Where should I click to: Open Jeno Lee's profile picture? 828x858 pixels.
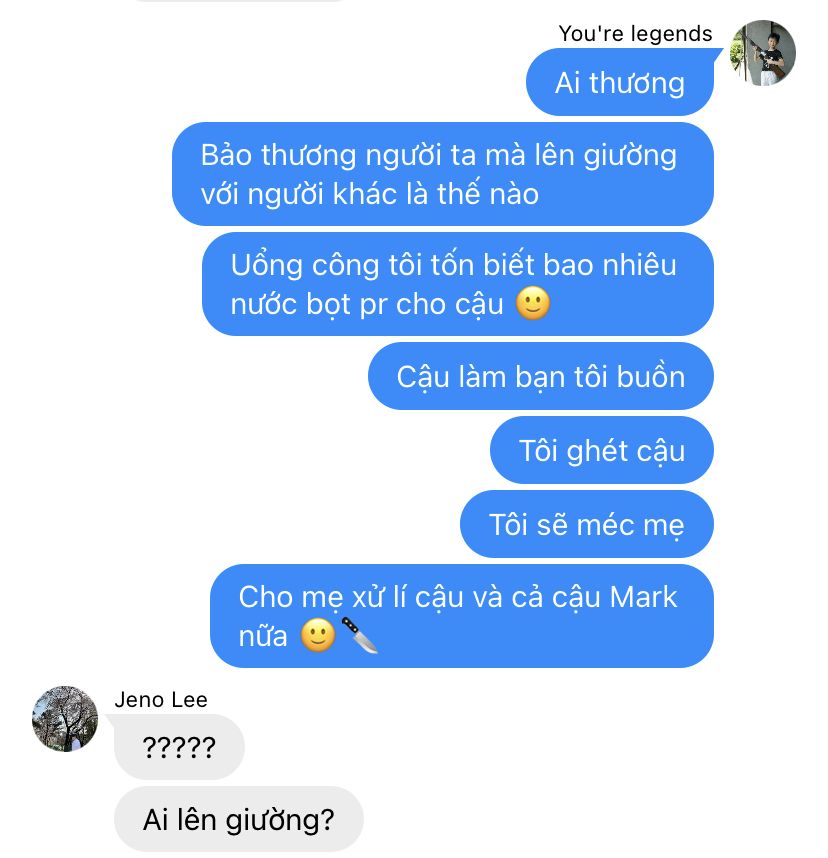coord(66,719)
